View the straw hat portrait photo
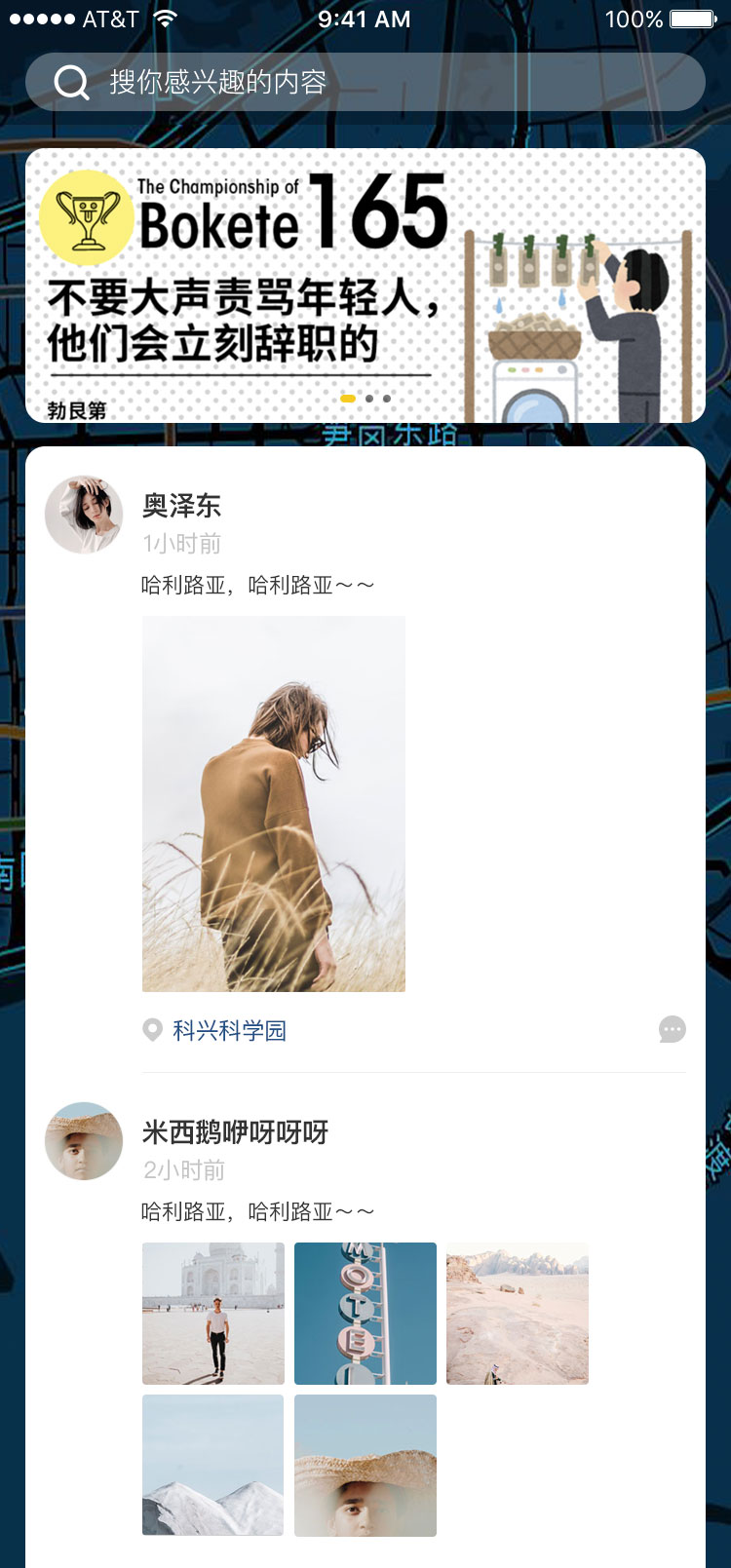The width and height of the screenshot is (731, 1568). pyautogui.click(x=365, y=1465)
